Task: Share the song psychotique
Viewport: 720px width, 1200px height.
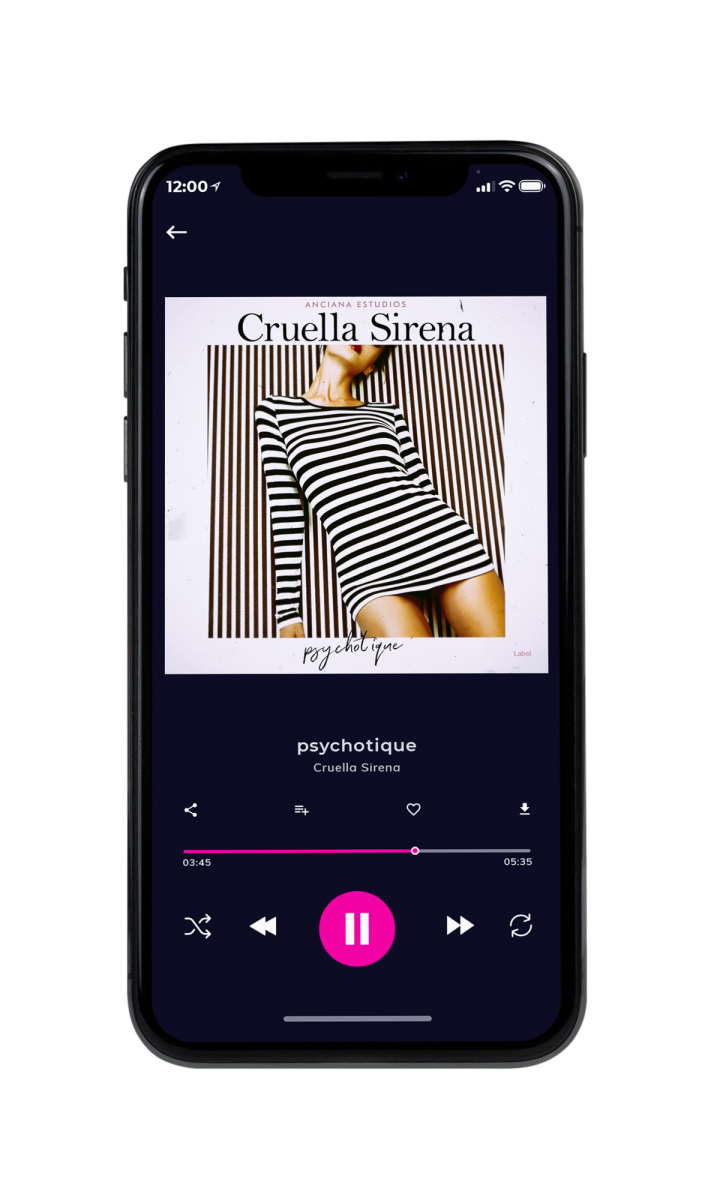Action: [191, 810]
